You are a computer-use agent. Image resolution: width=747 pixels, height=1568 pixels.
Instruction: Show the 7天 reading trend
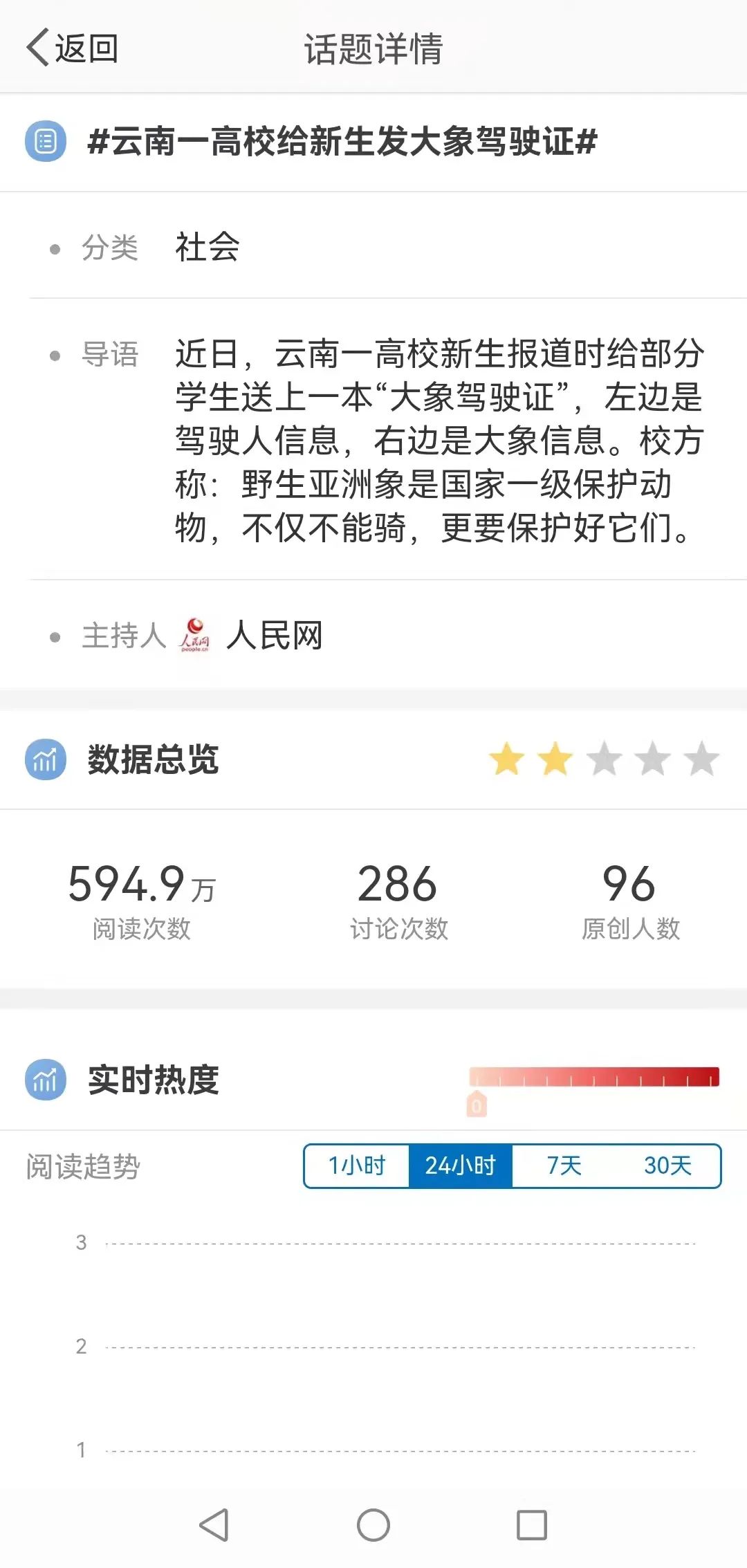click(x=564, y=1166)
